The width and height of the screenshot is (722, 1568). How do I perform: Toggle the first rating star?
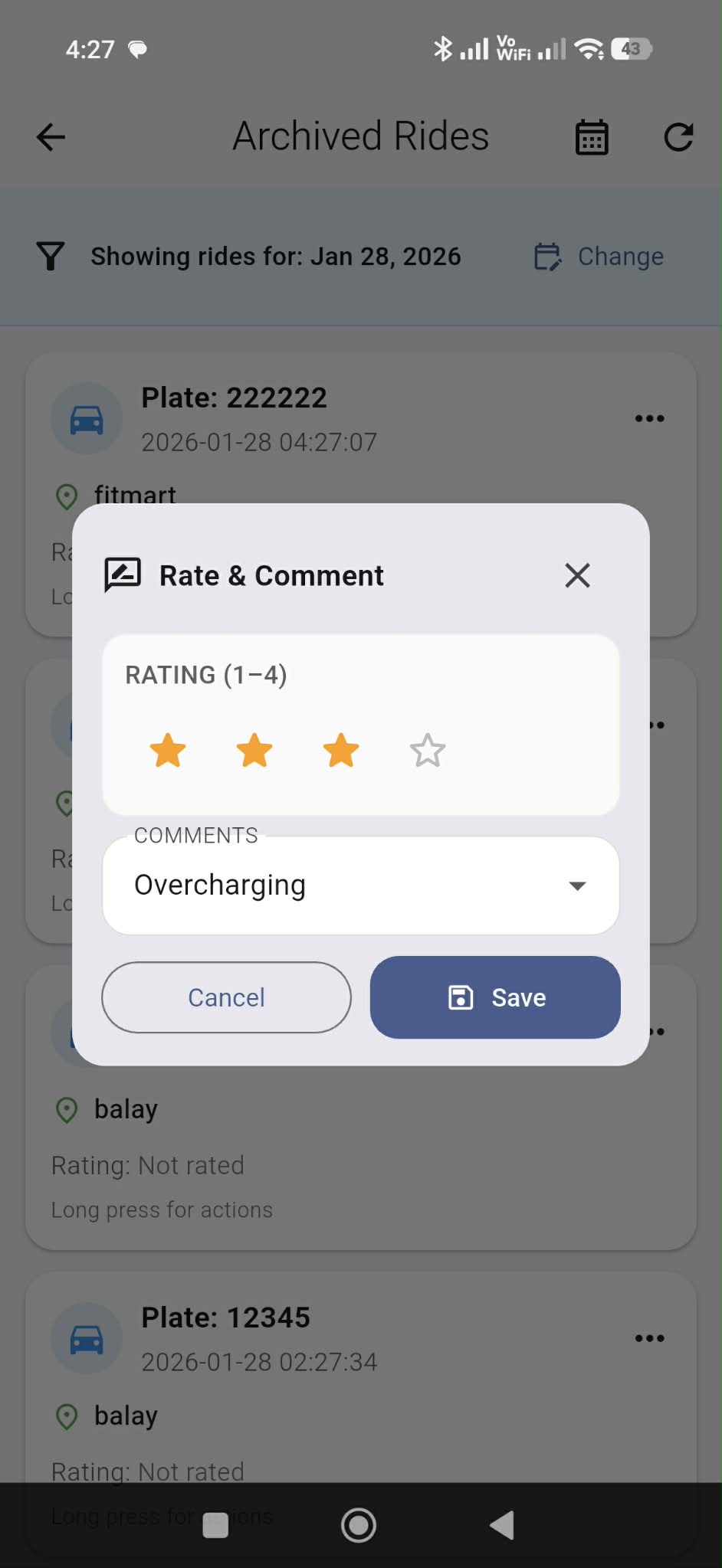click(168, 751)
